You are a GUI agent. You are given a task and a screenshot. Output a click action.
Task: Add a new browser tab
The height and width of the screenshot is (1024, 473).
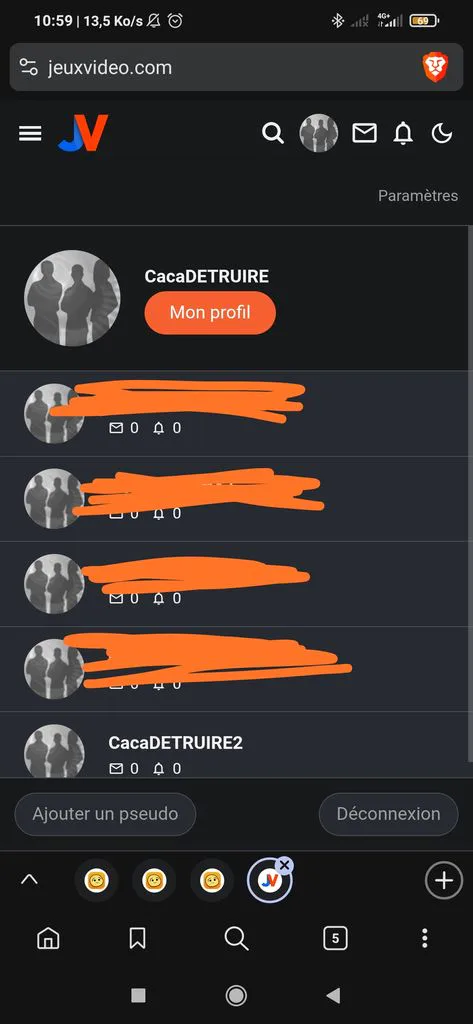(x=444, y=880)
